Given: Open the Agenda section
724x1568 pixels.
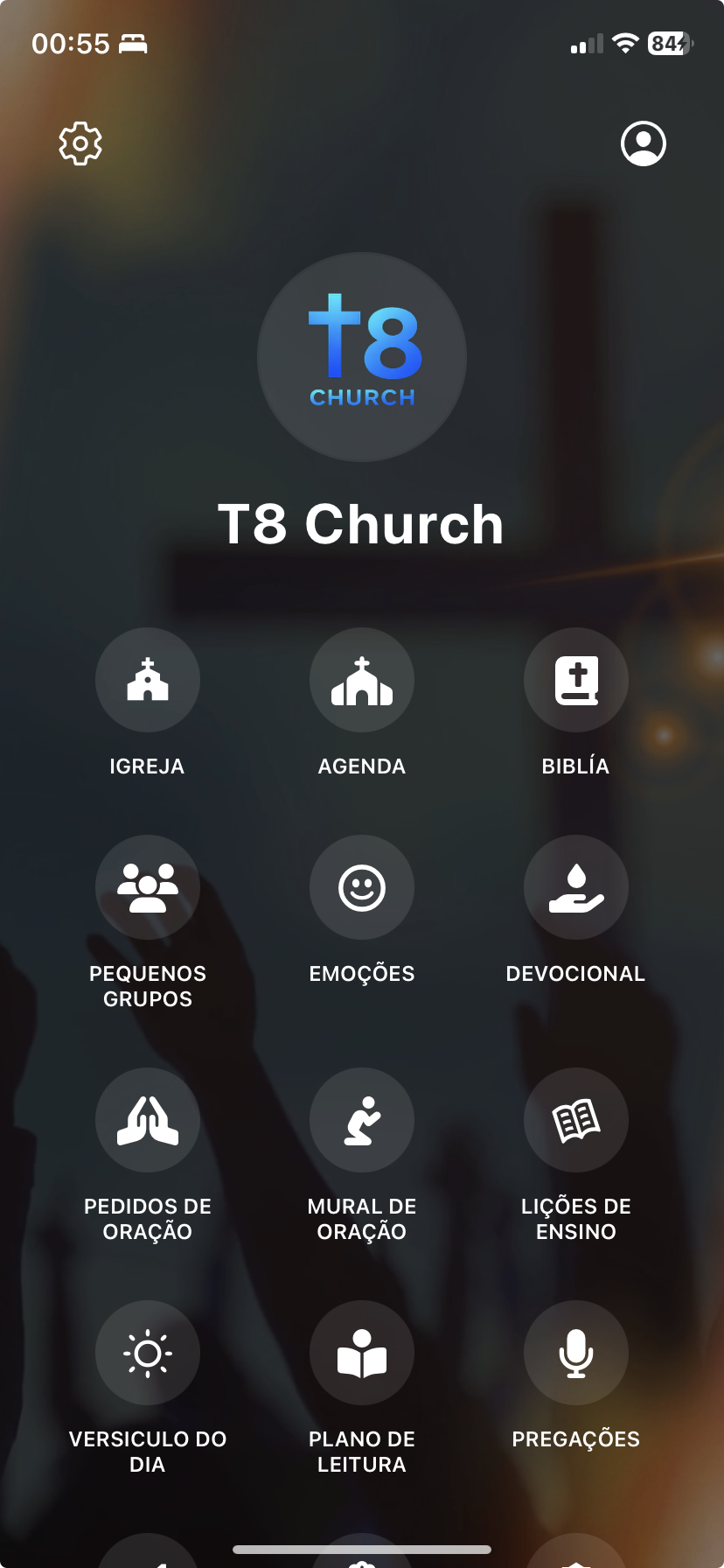Looking at the screenshot, I should (x=361, y=680).
